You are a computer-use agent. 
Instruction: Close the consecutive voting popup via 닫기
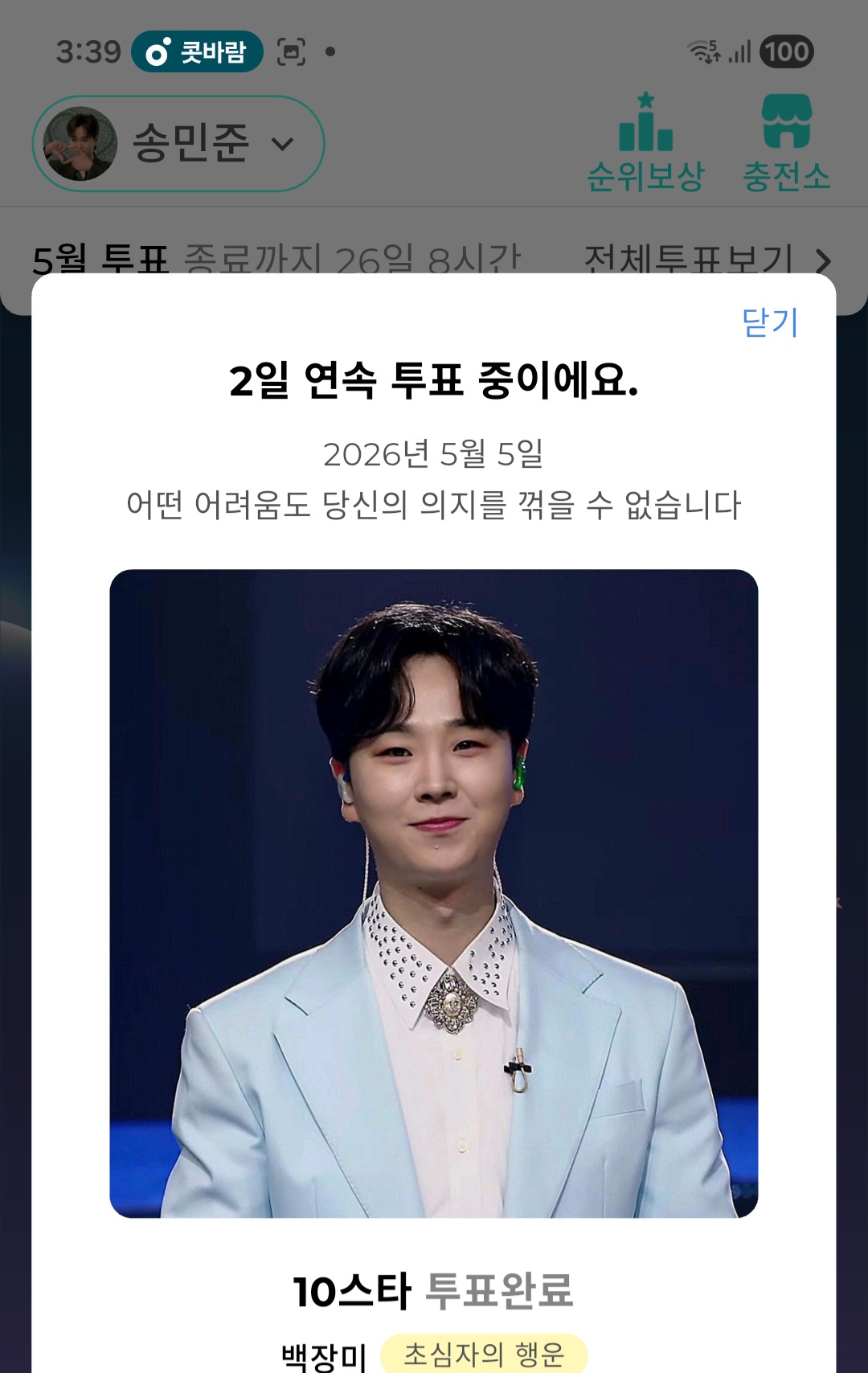click(x=769, y=322)
